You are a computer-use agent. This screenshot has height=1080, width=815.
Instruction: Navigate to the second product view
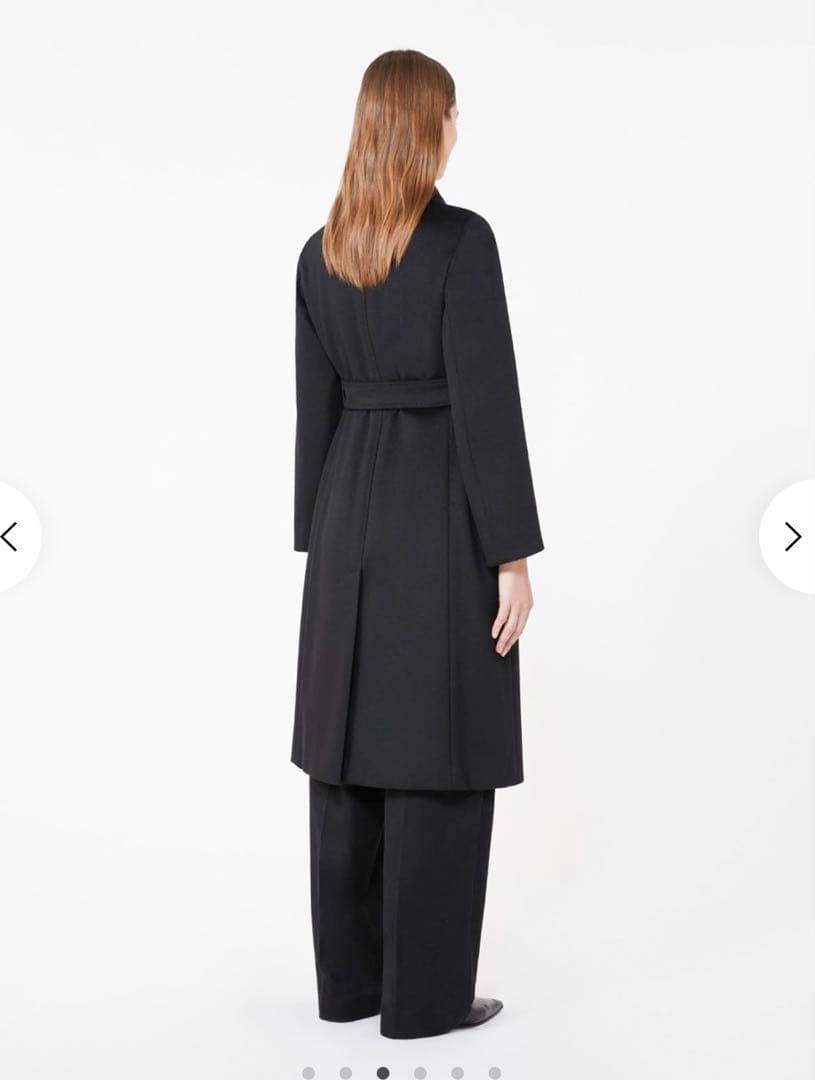click(x=345, y=1072)
